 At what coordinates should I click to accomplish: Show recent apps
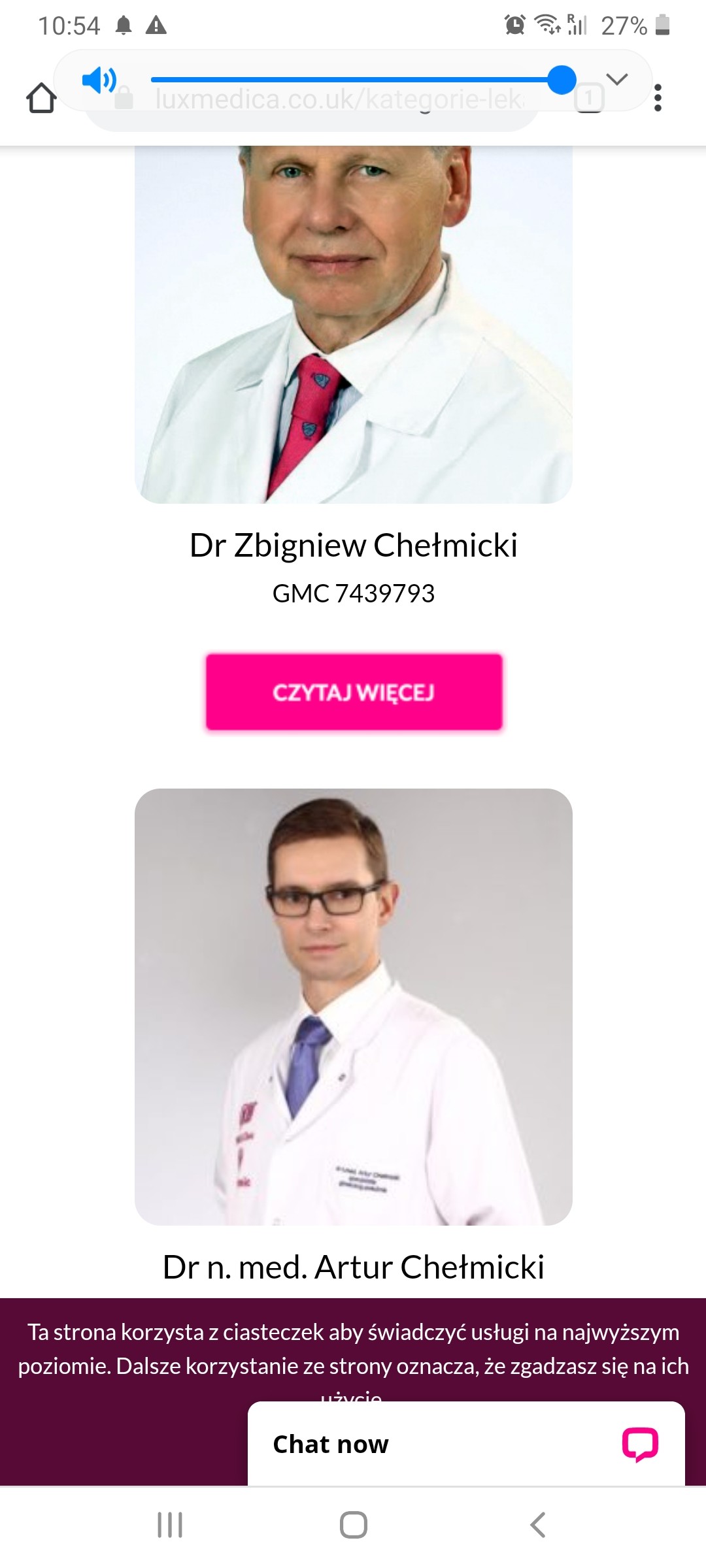click(170, 1525)
